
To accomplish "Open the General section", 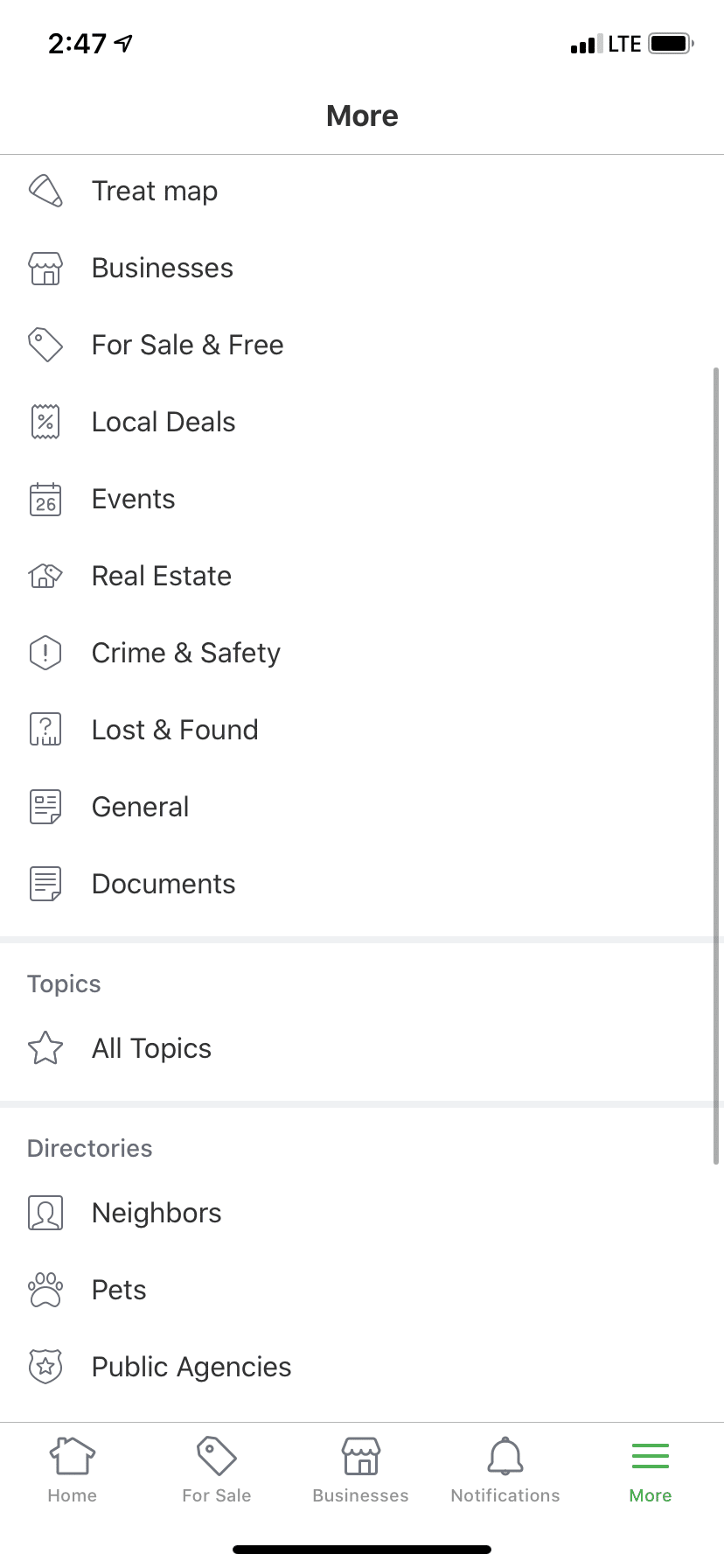I will tap(362, 807).
